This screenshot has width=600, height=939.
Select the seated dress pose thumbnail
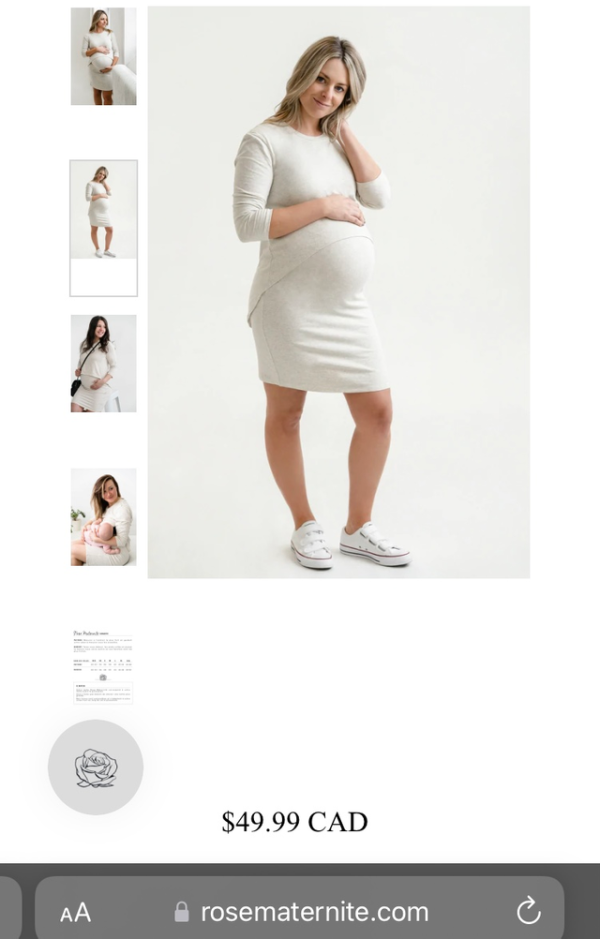103,56
